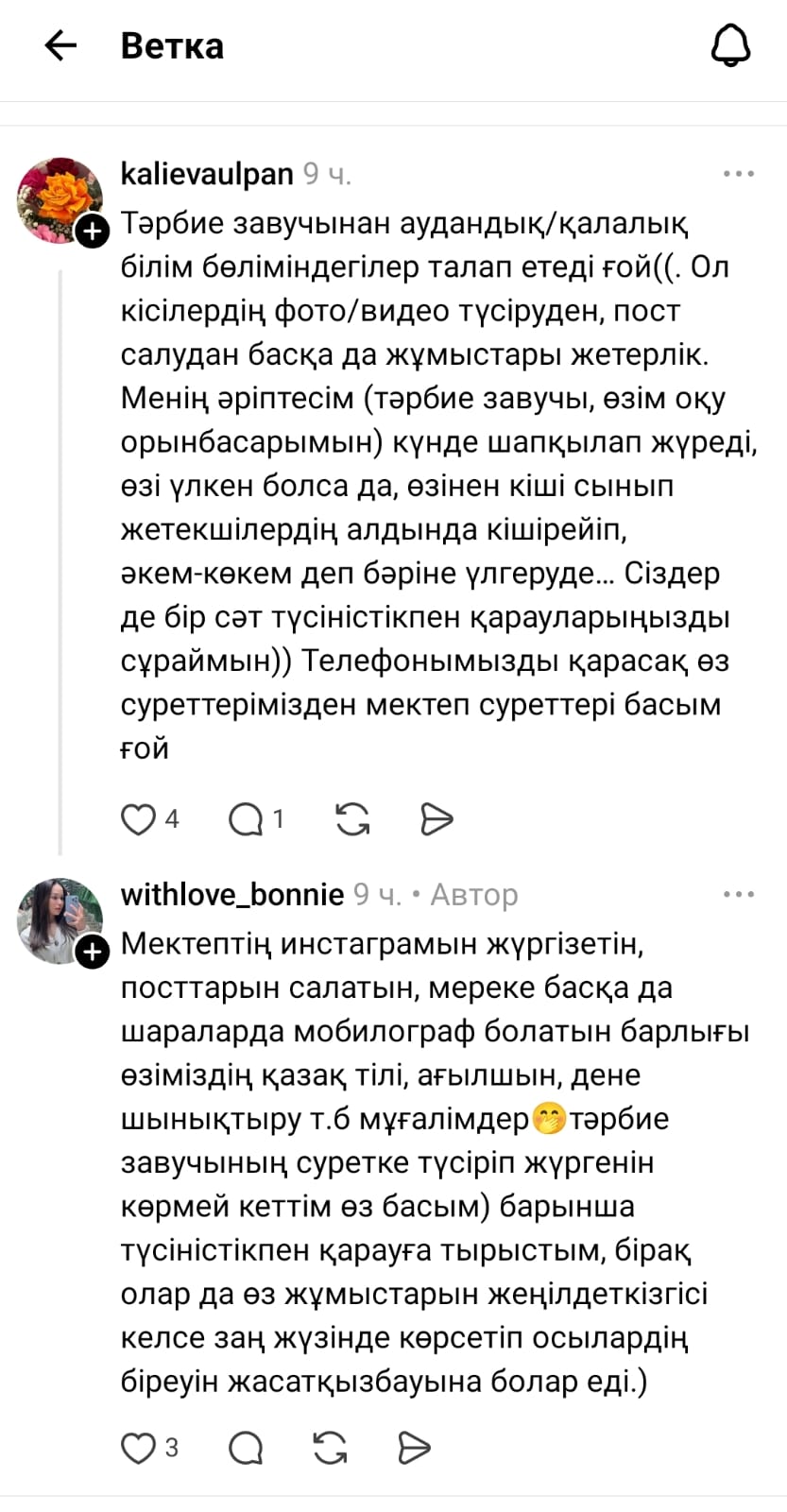Viewport: 787px width, 1512px height.
Task: Repost withlove_bonnie's reply
Action: click(x=329, y=1446)
